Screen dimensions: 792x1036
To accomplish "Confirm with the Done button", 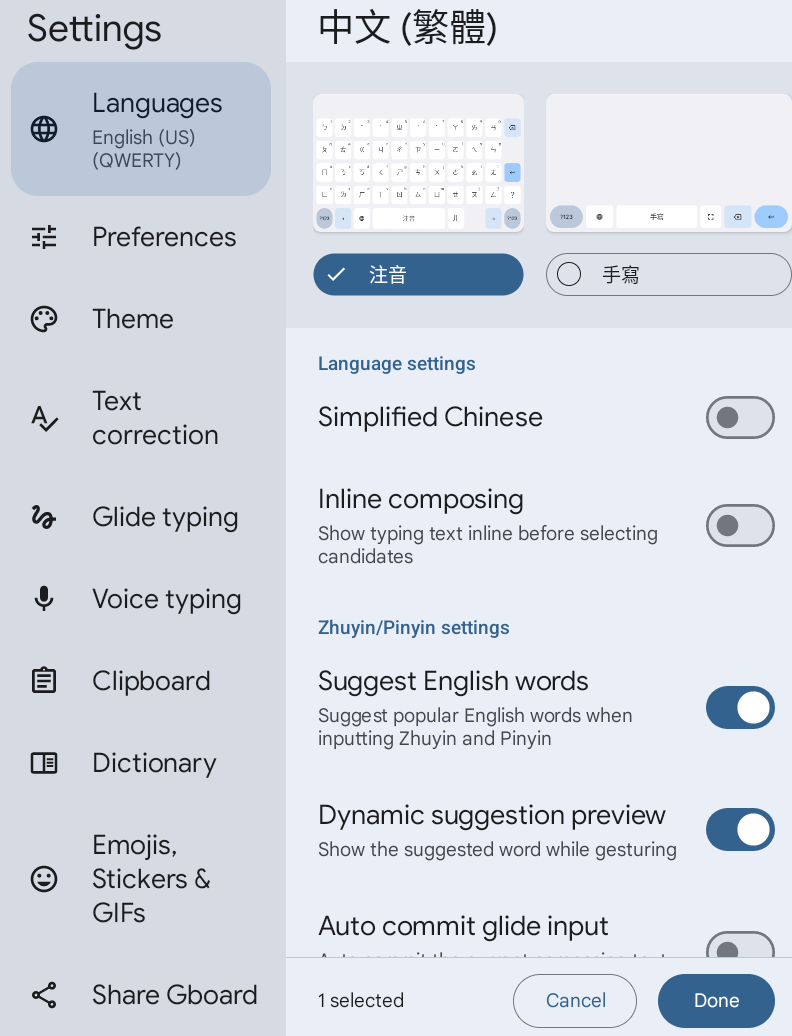I will tap(716, 1001).
